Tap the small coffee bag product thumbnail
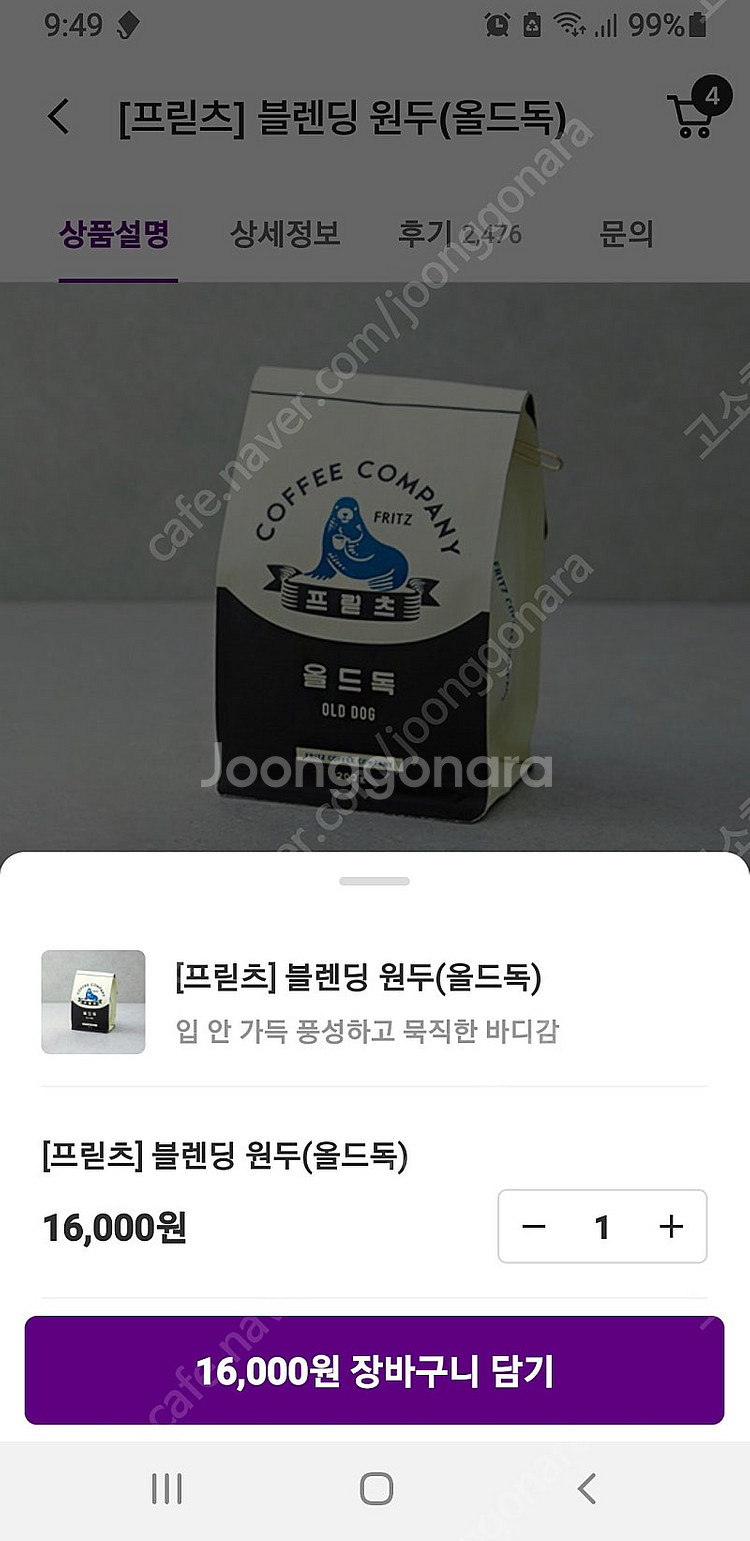 tap(93, 1000)
